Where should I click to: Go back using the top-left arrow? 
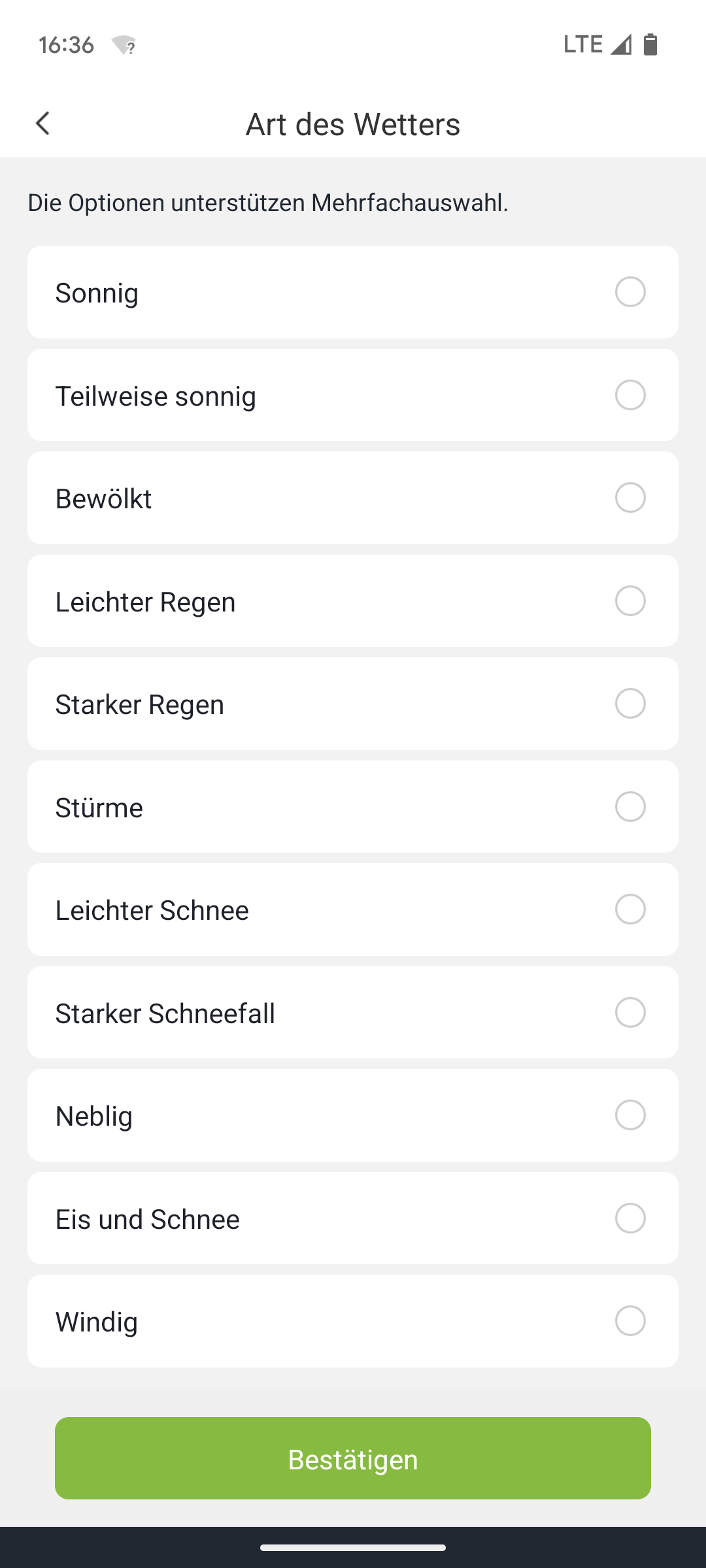43,123
